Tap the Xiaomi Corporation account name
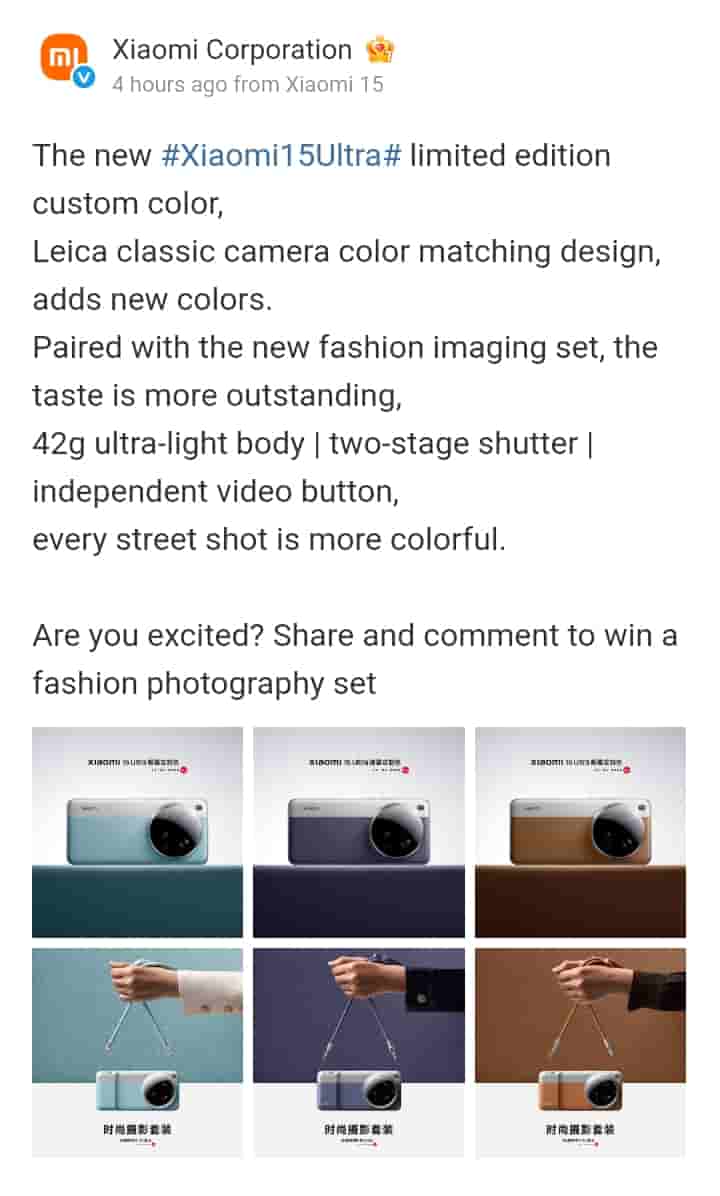Image resolution: width=720 pixels, height=1196 pixels. coord(232,49)
